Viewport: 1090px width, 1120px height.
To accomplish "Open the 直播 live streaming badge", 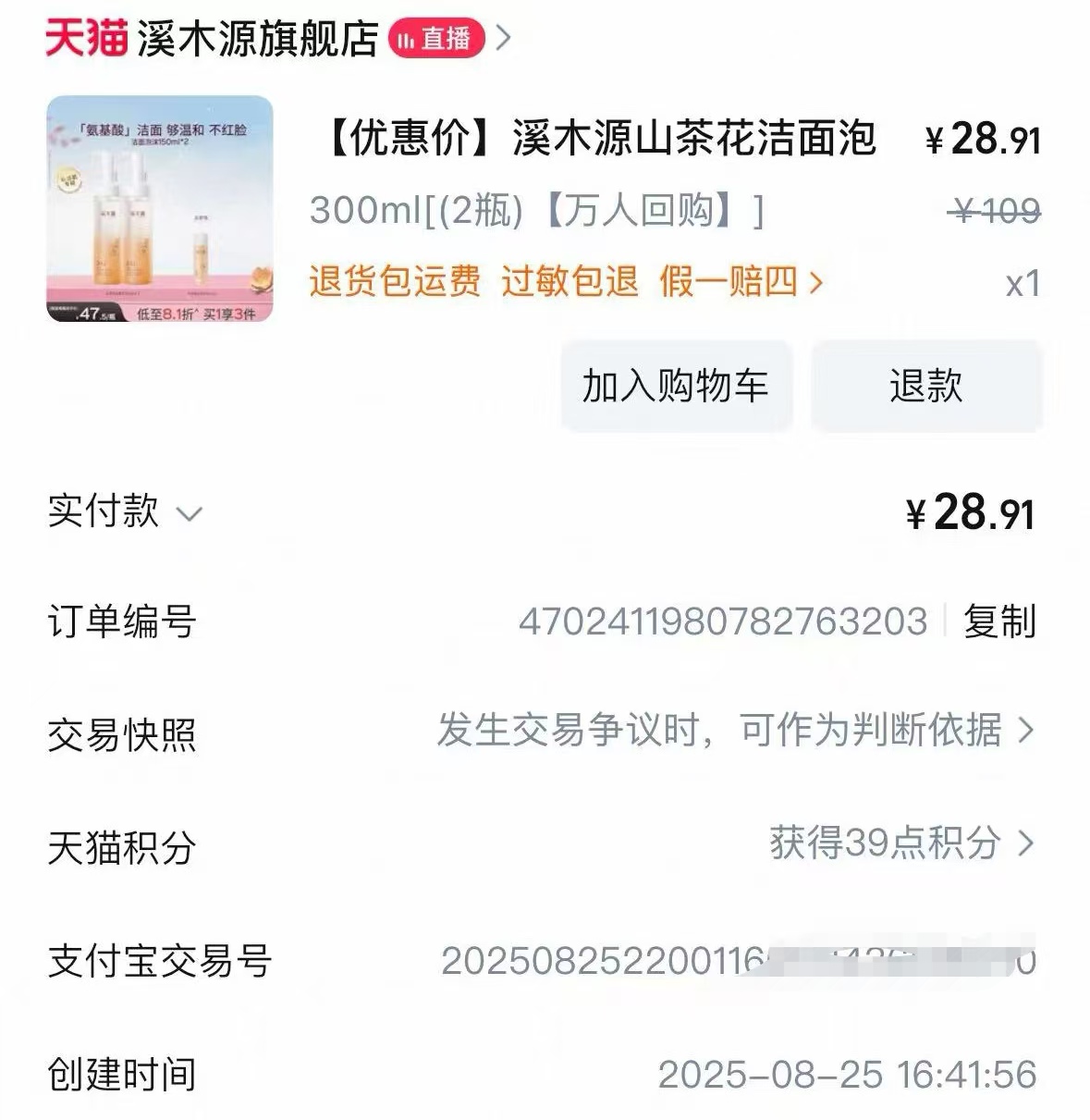I will (436, 39).
